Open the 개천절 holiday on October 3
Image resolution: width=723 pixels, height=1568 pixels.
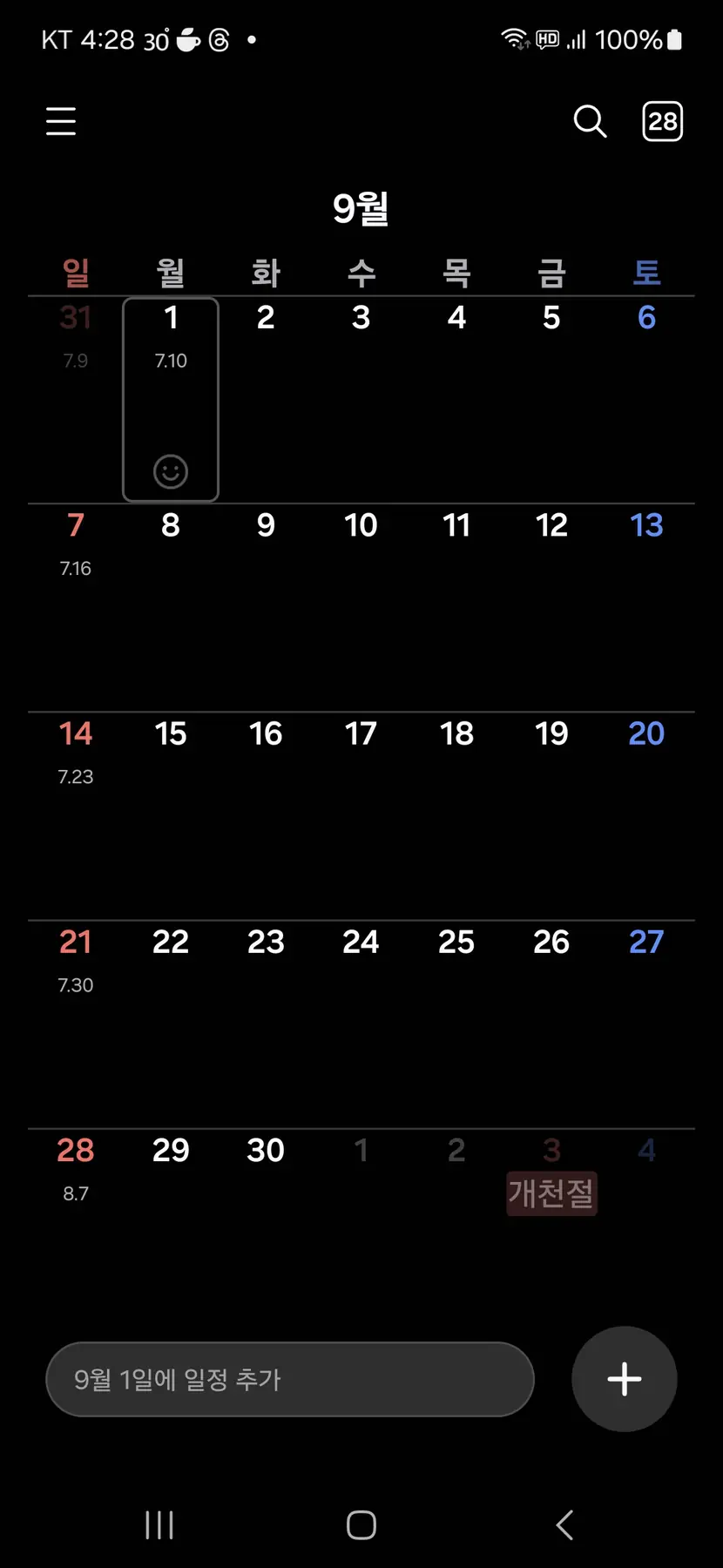coord(551,1193)
